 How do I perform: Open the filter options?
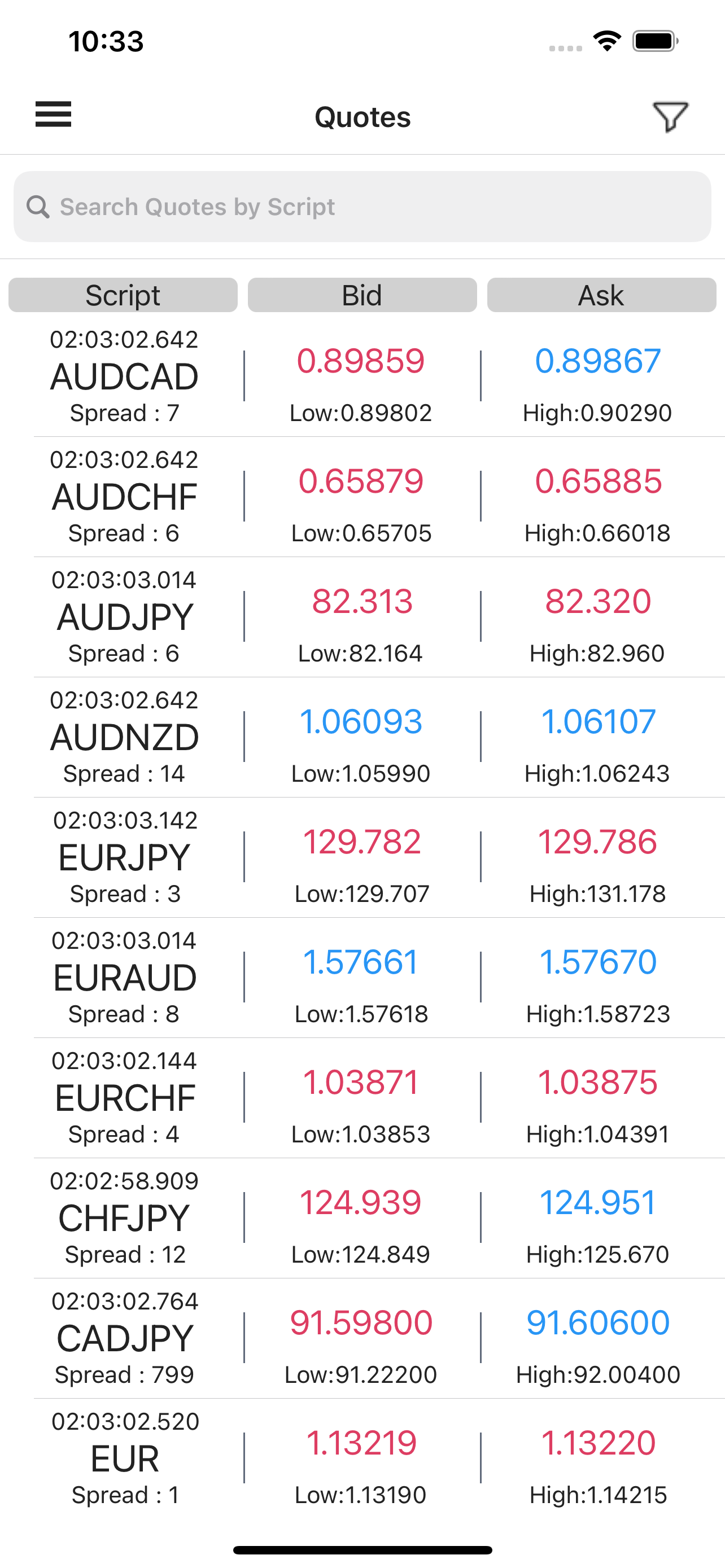[670, 116]
